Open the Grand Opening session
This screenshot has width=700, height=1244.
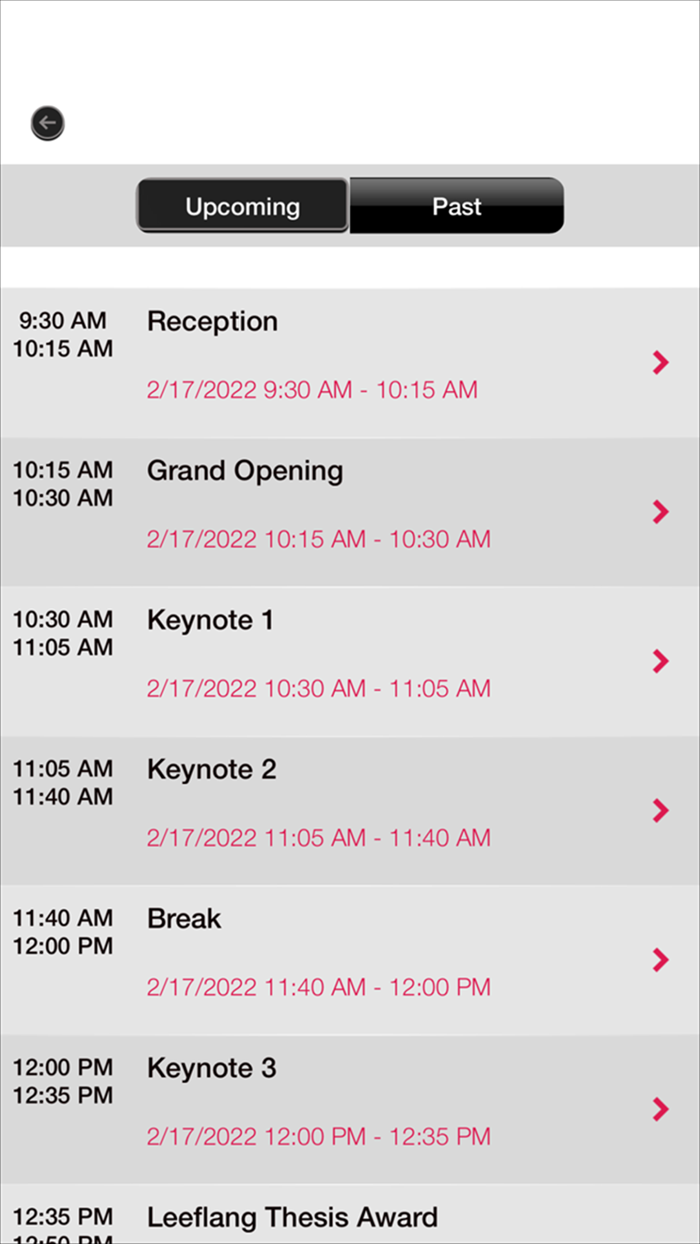point(350,512)
